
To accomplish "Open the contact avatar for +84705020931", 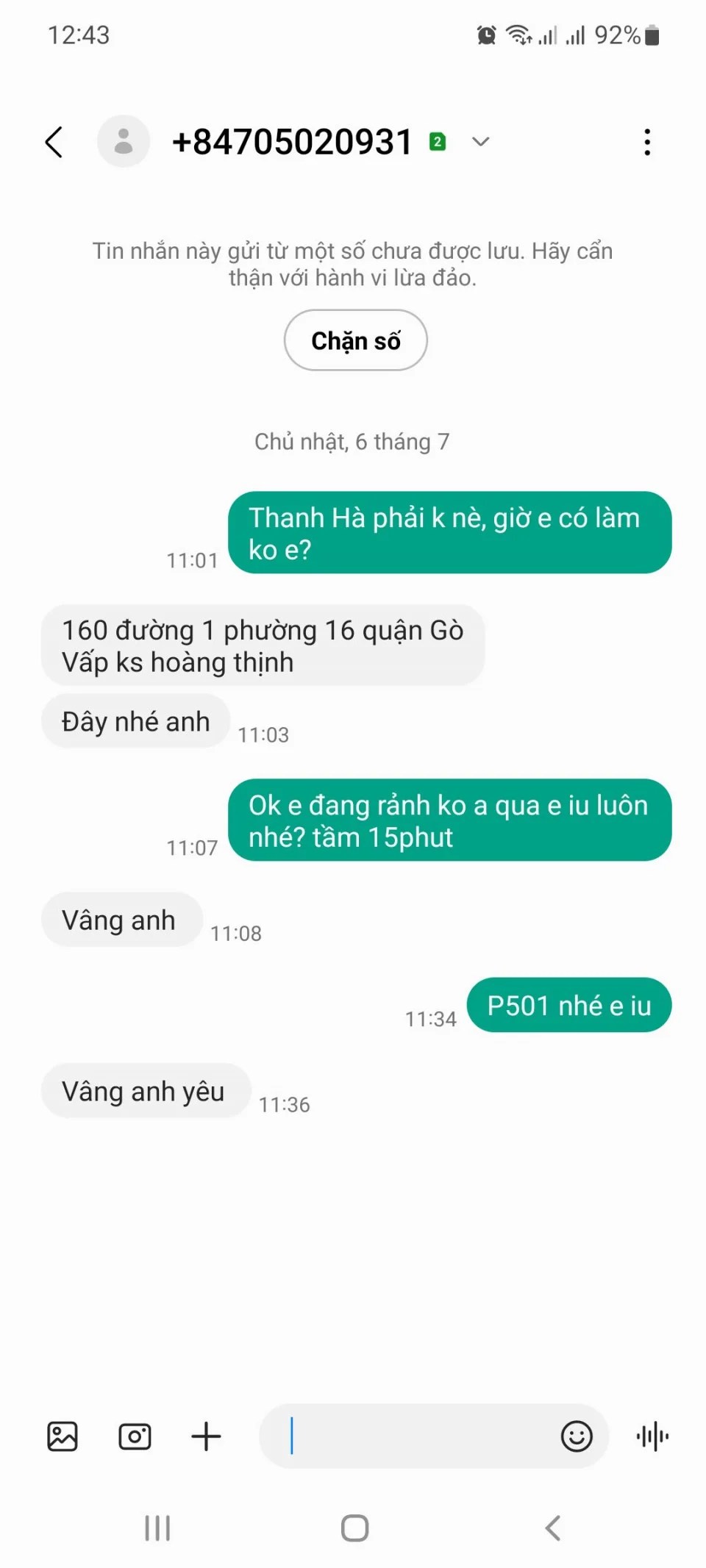I will 124,141.
